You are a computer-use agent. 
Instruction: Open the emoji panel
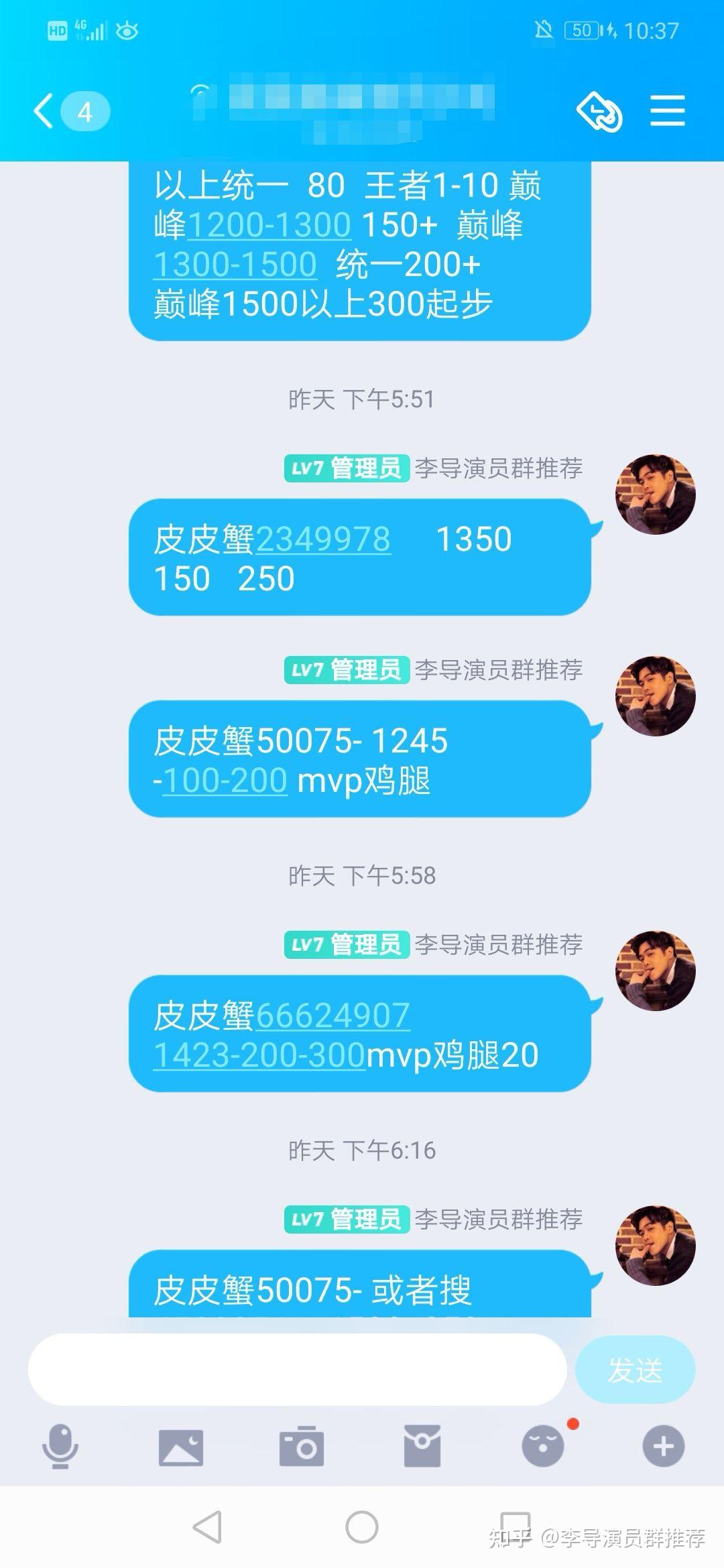[x=543, y=1446]
